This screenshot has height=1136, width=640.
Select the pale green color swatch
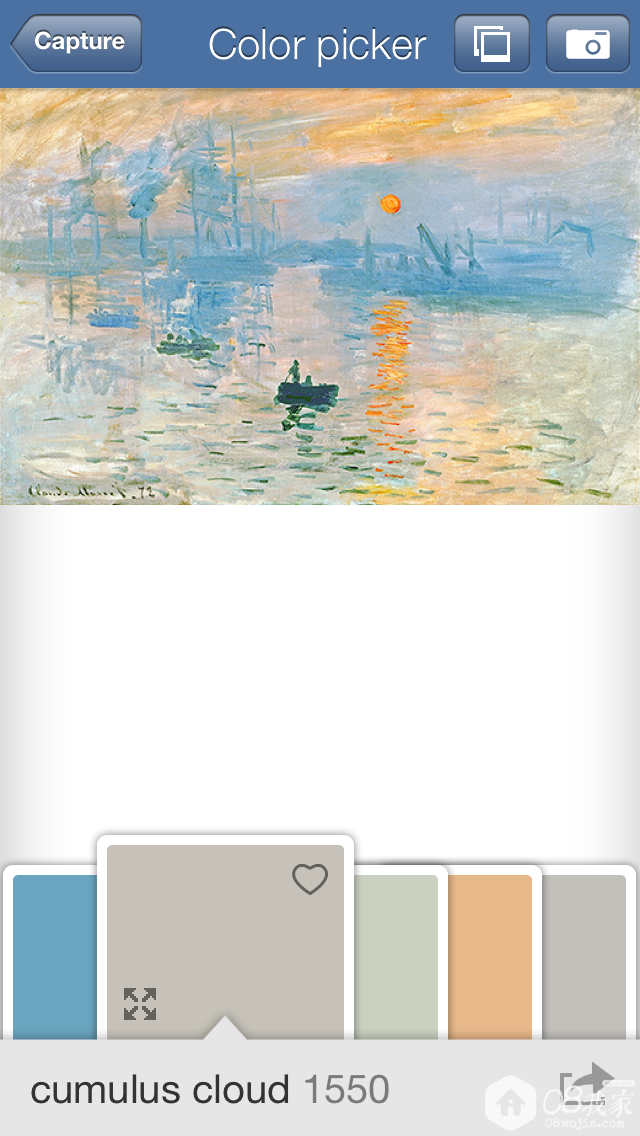tap(396, 955)
